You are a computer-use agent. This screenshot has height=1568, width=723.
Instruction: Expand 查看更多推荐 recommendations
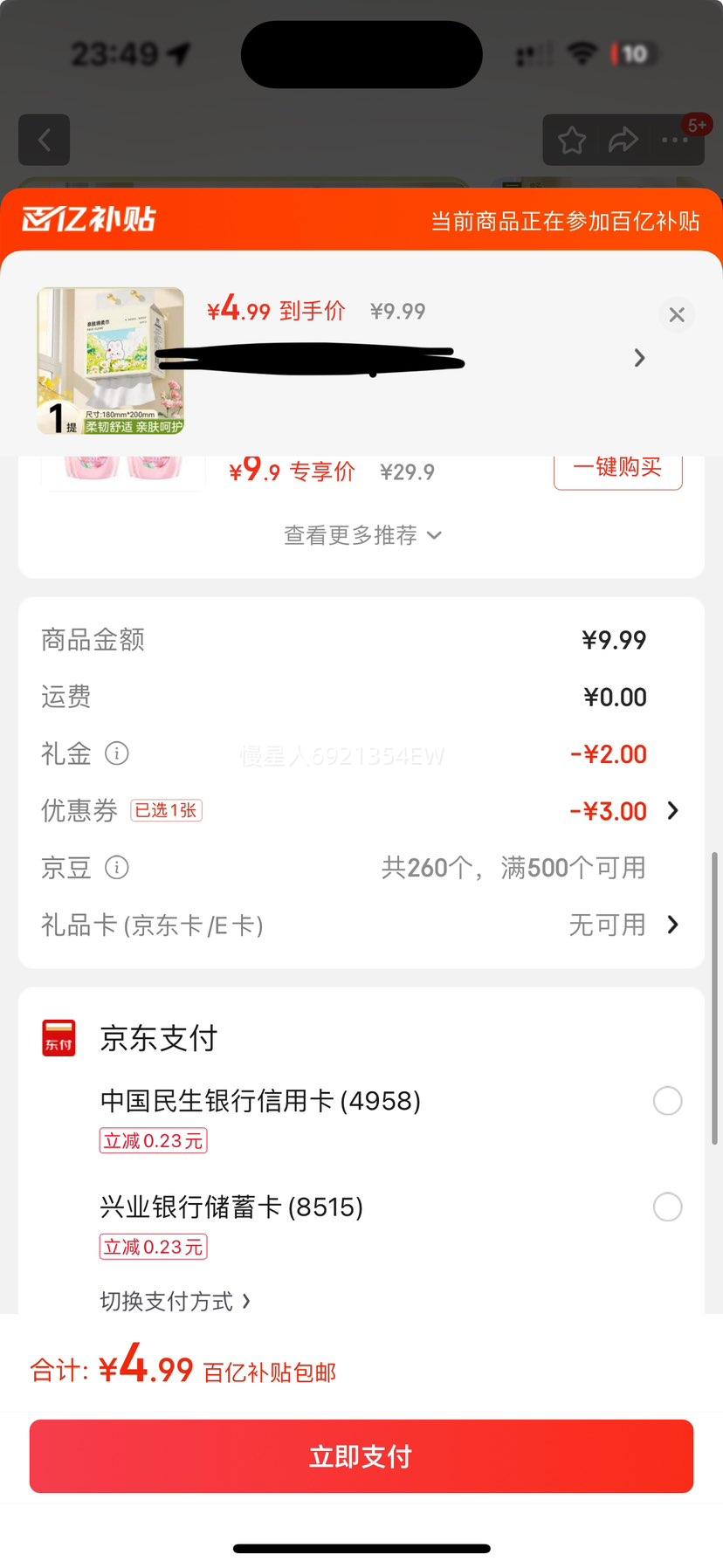[x=361, y=535]
